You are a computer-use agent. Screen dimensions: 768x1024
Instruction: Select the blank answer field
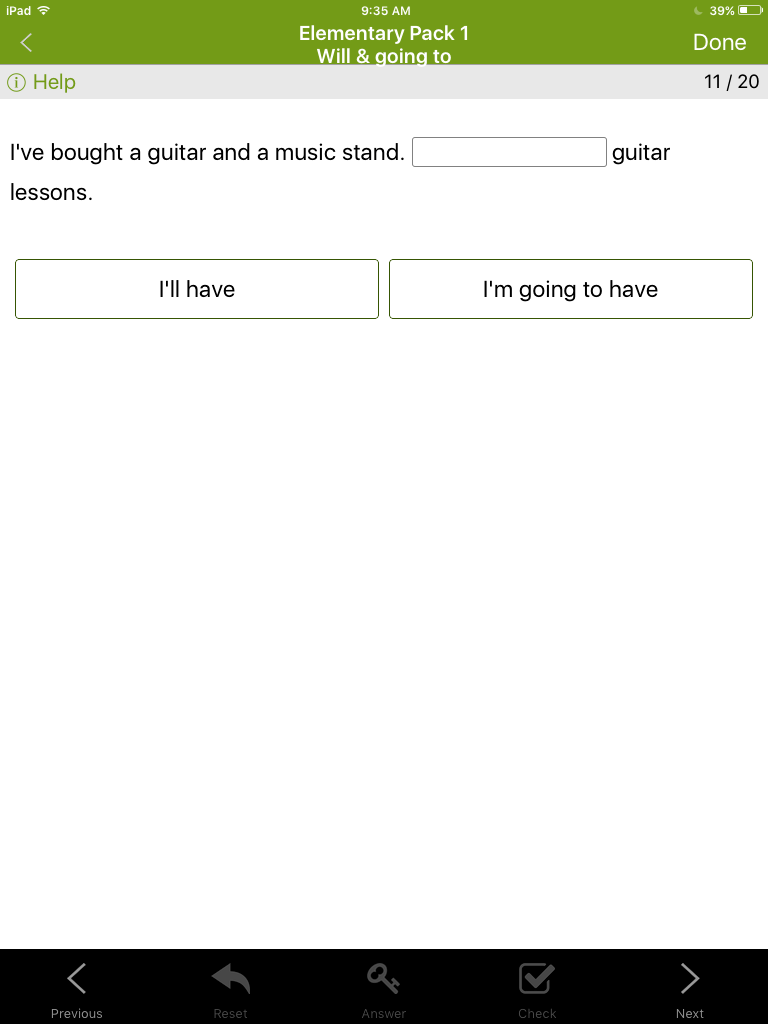click(509, 152)
